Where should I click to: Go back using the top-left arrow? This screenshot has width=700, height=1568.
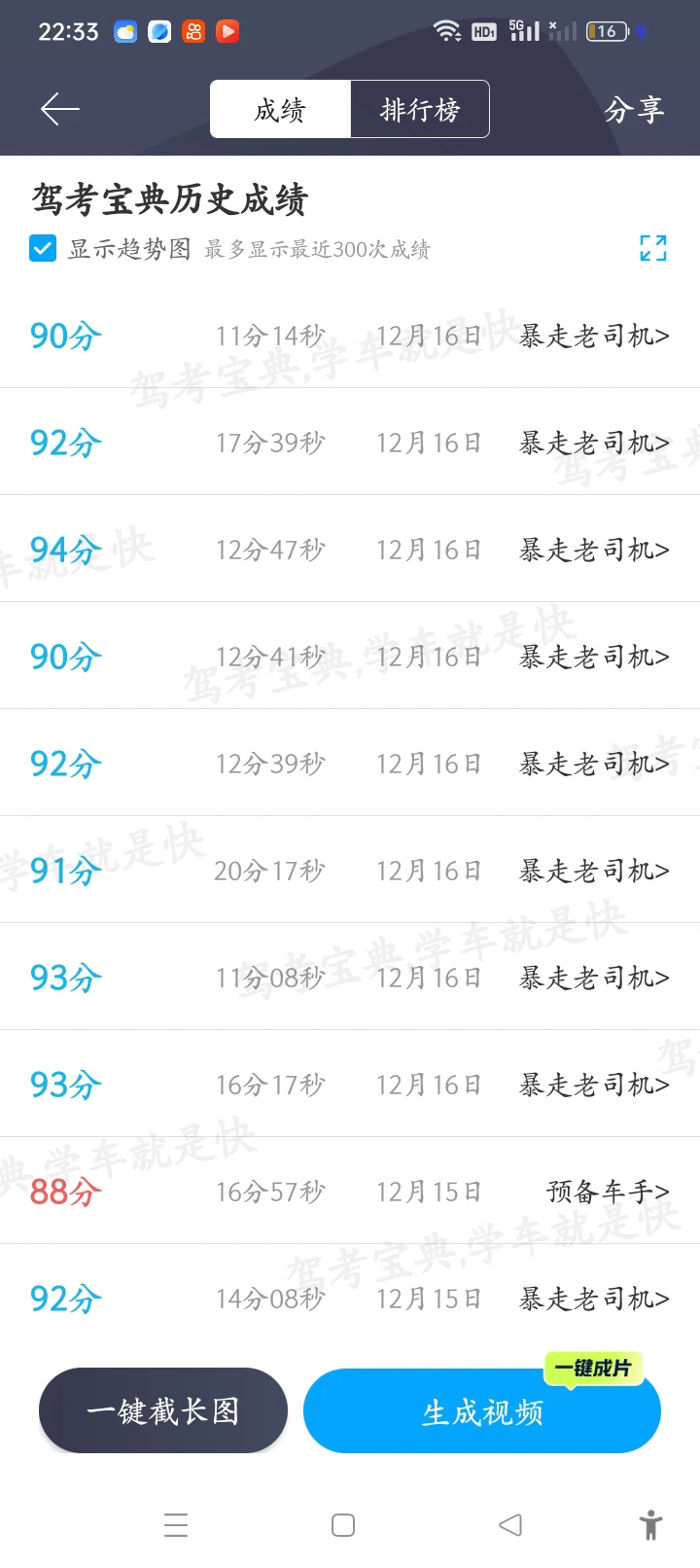(x=59, y=109)
